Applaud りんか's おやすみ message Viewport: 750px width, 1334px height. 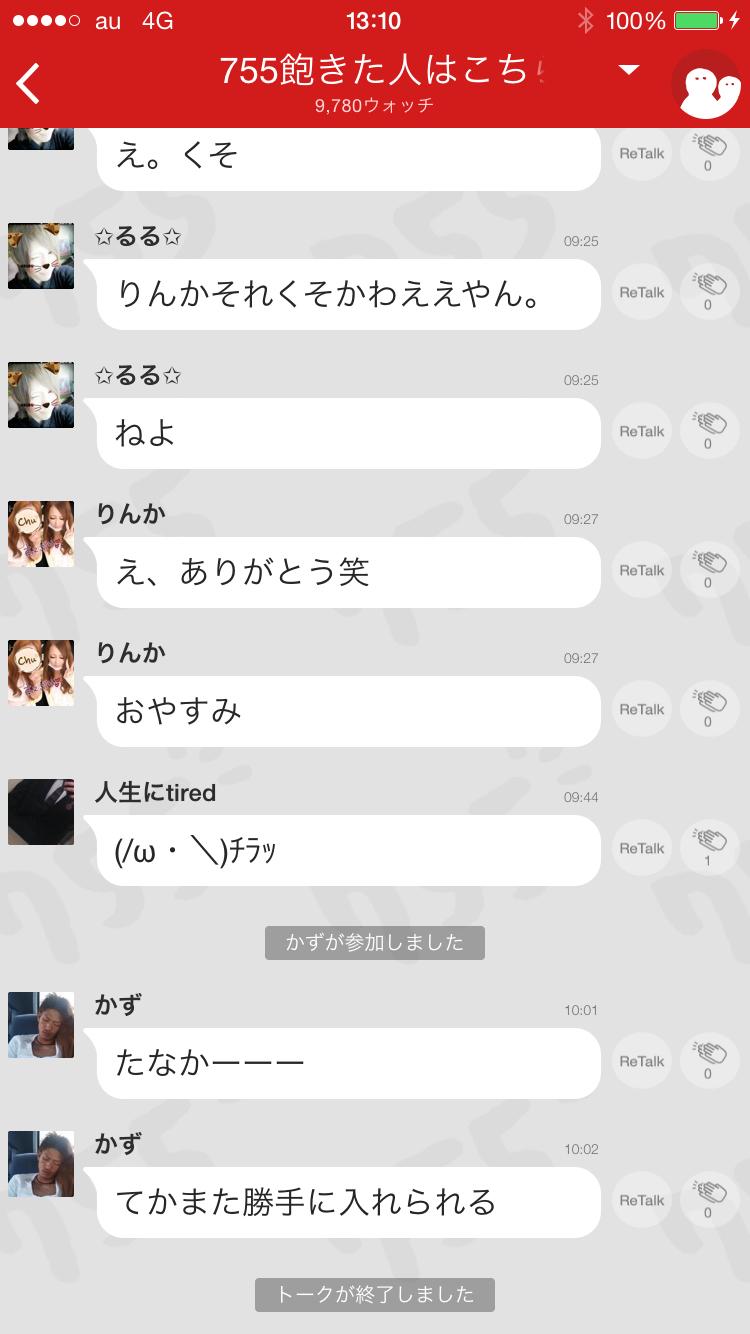709,708
